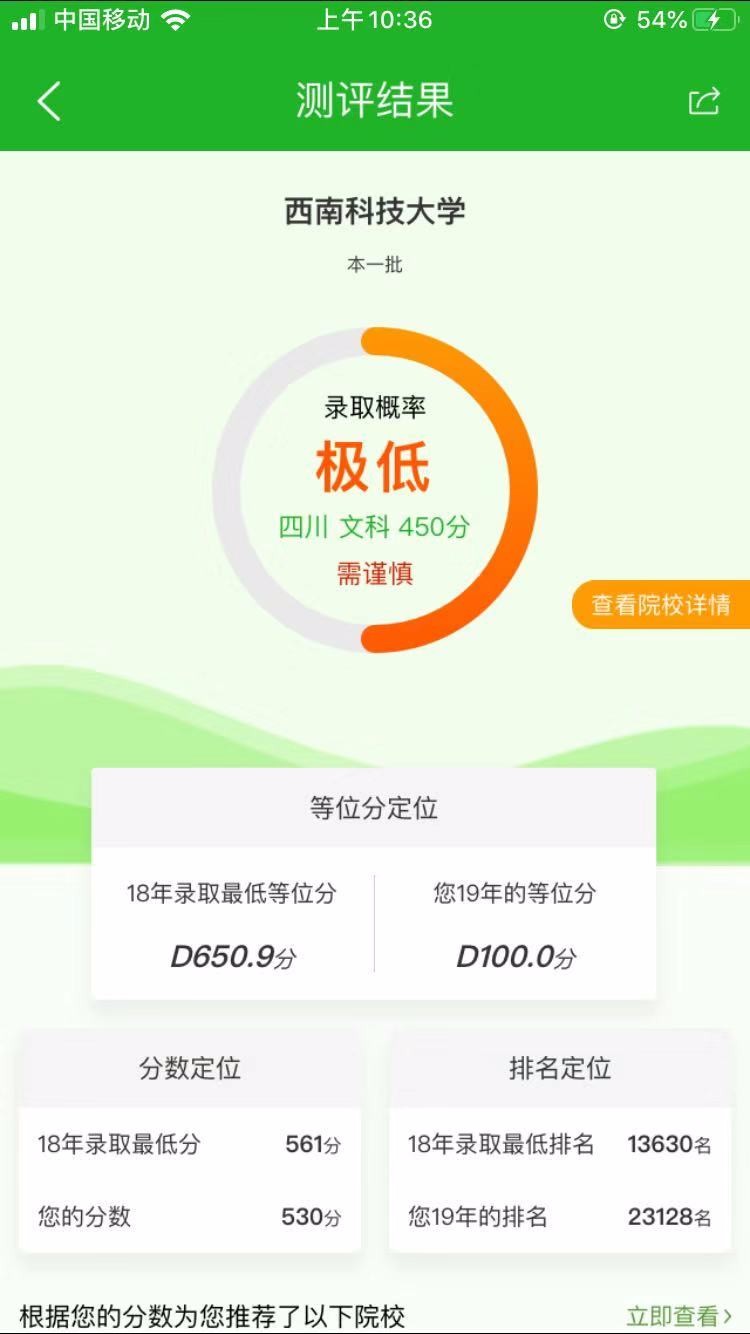Image resolution: width=750 pixels, height=1334 pixels.
Task: Tap the 需谨慎 warning label
Action: [x=374, y=574]
